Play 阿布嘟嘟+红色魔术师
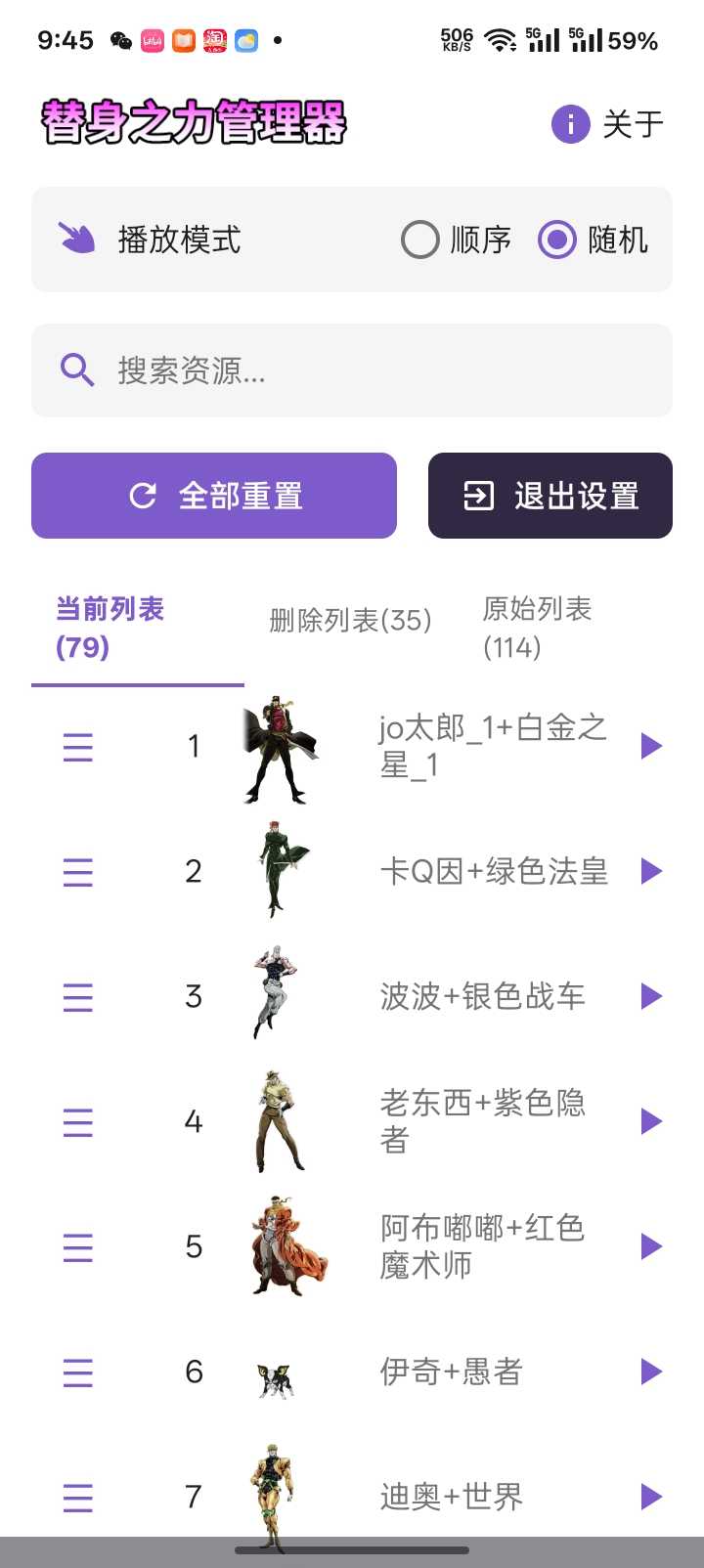Screen dimensions: 704x1568 pos(651,1246)
